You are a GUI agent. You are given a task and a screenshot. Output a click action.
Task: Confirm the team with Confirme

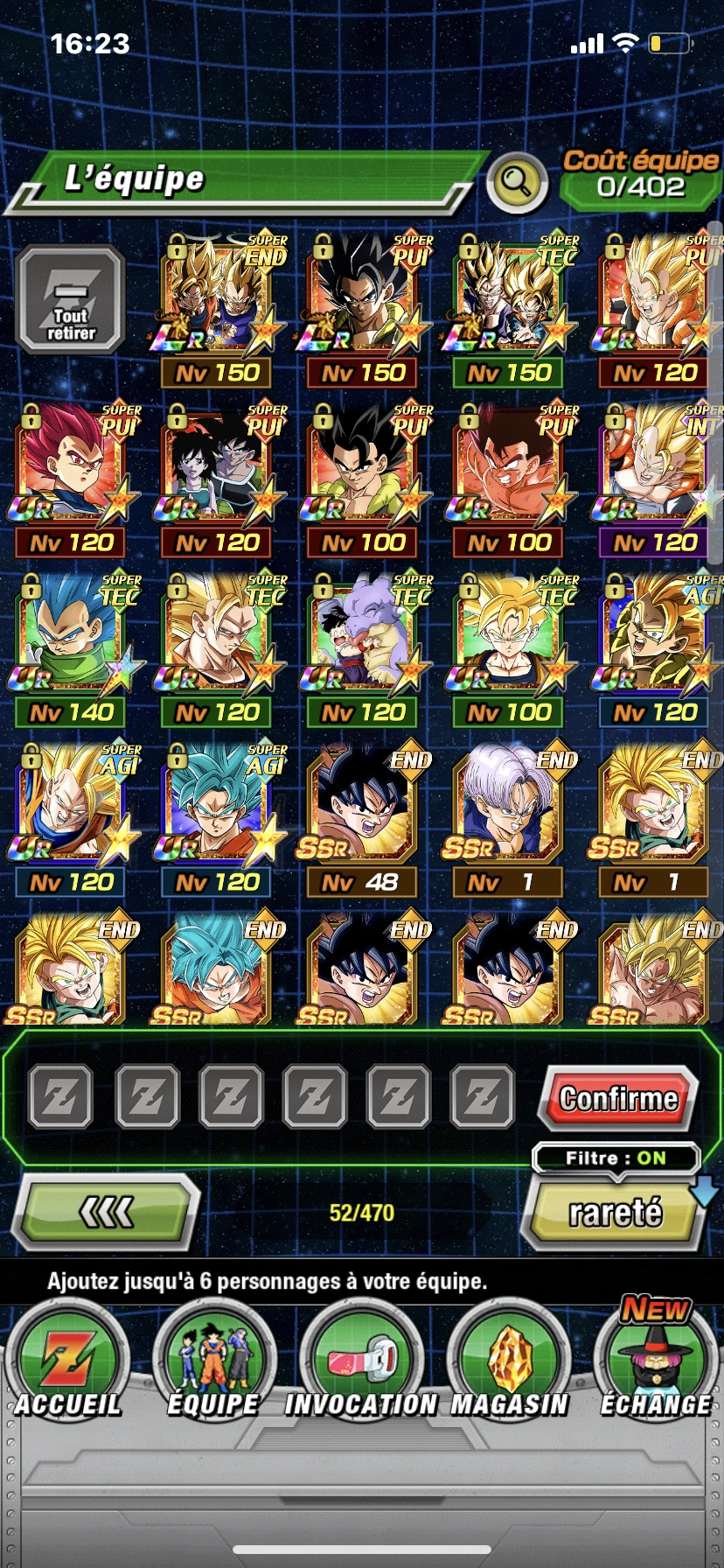[x=619, y=1098]
